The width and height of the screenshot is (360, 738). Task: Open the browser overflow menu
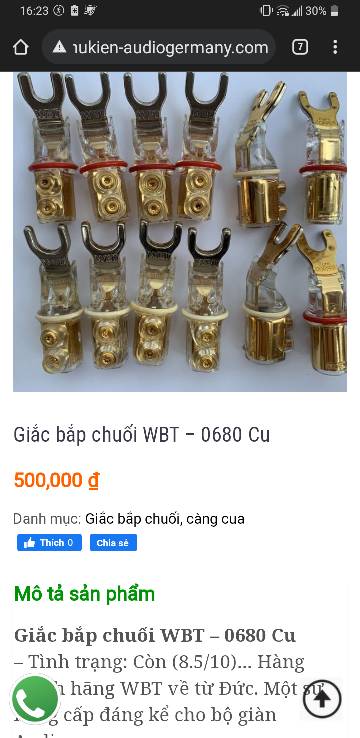coord(335,47)
